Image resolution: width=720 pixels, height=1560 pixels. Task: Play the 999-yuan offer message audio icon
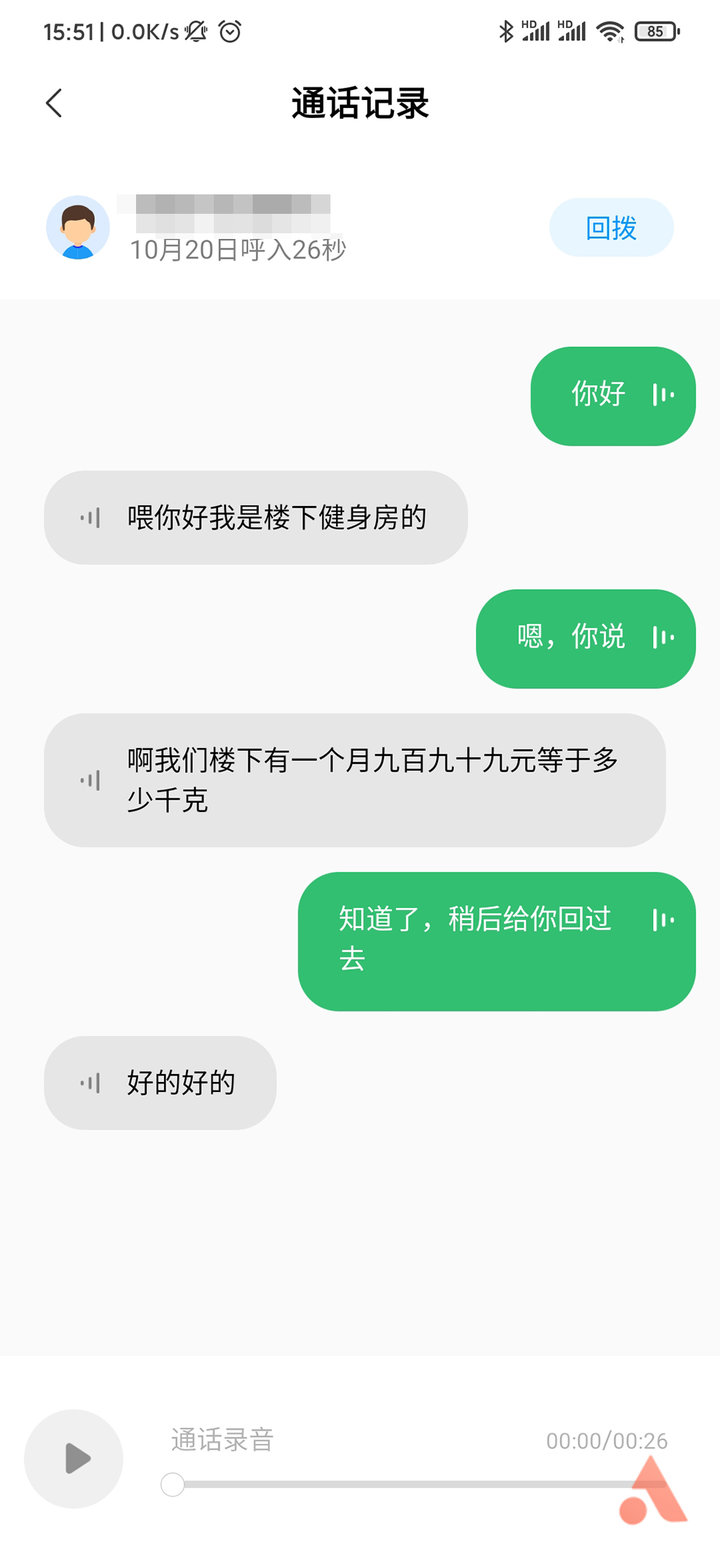[90, 780]
